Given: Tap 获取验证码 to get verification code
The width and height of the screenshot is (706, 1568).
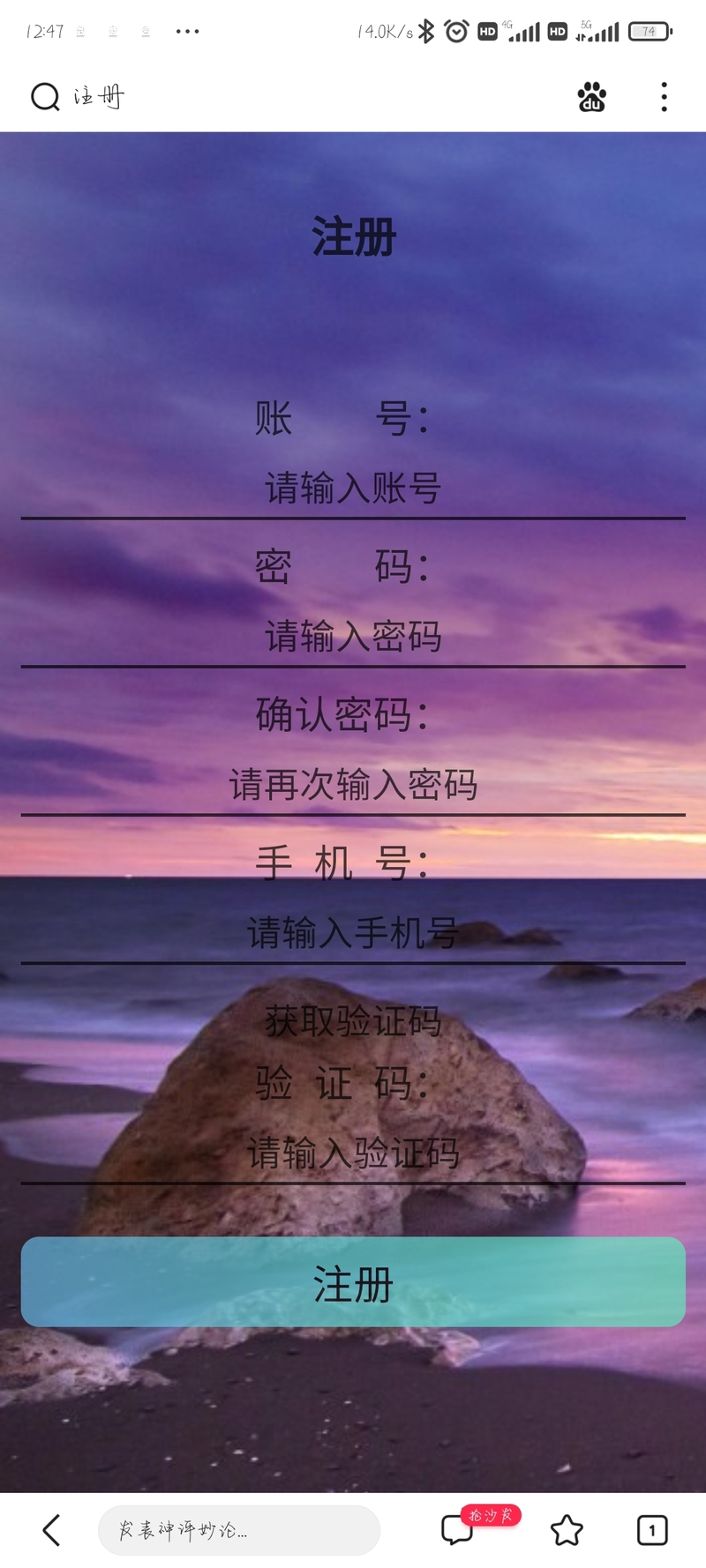Looking at the screenshot, I should tap(353, 1021).
